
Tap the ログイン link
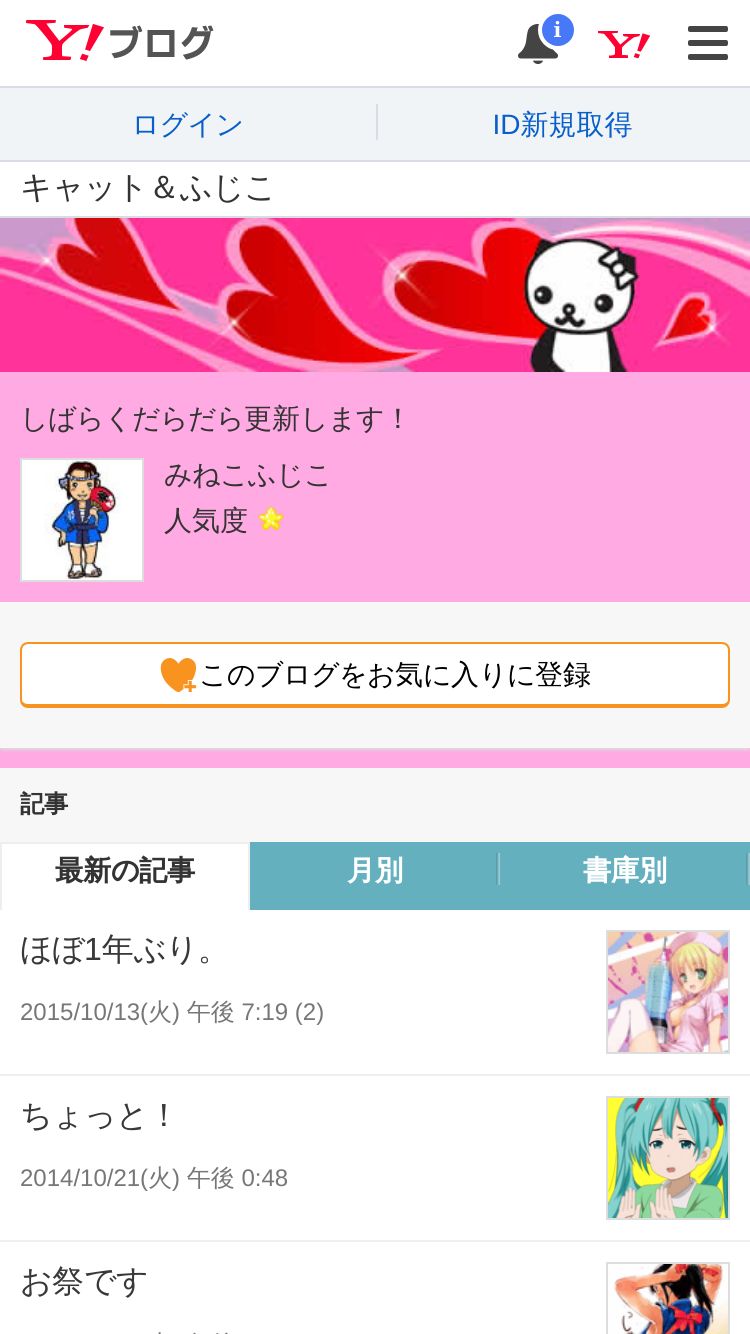click(x=188, y=125)
